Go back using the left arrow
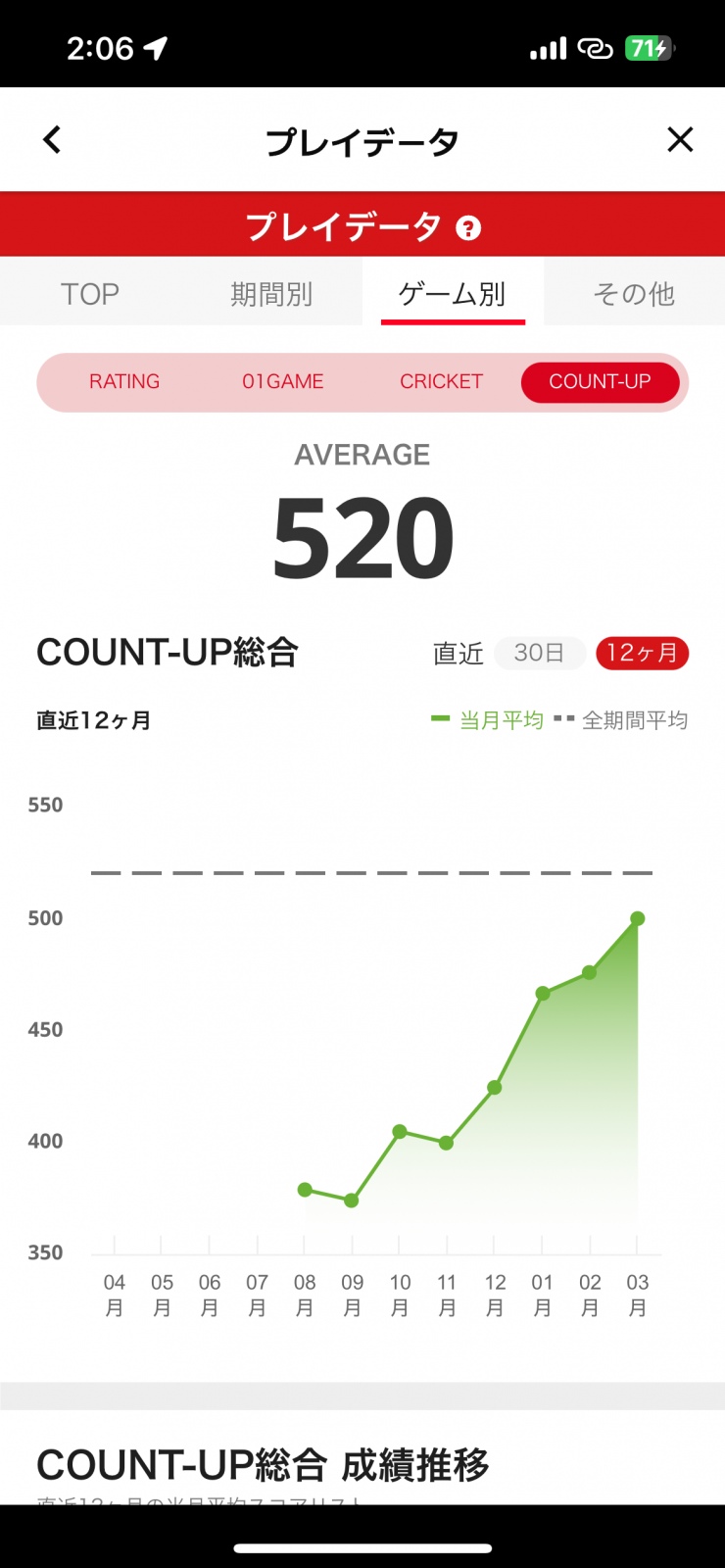725x1568 pixels. 52,140
